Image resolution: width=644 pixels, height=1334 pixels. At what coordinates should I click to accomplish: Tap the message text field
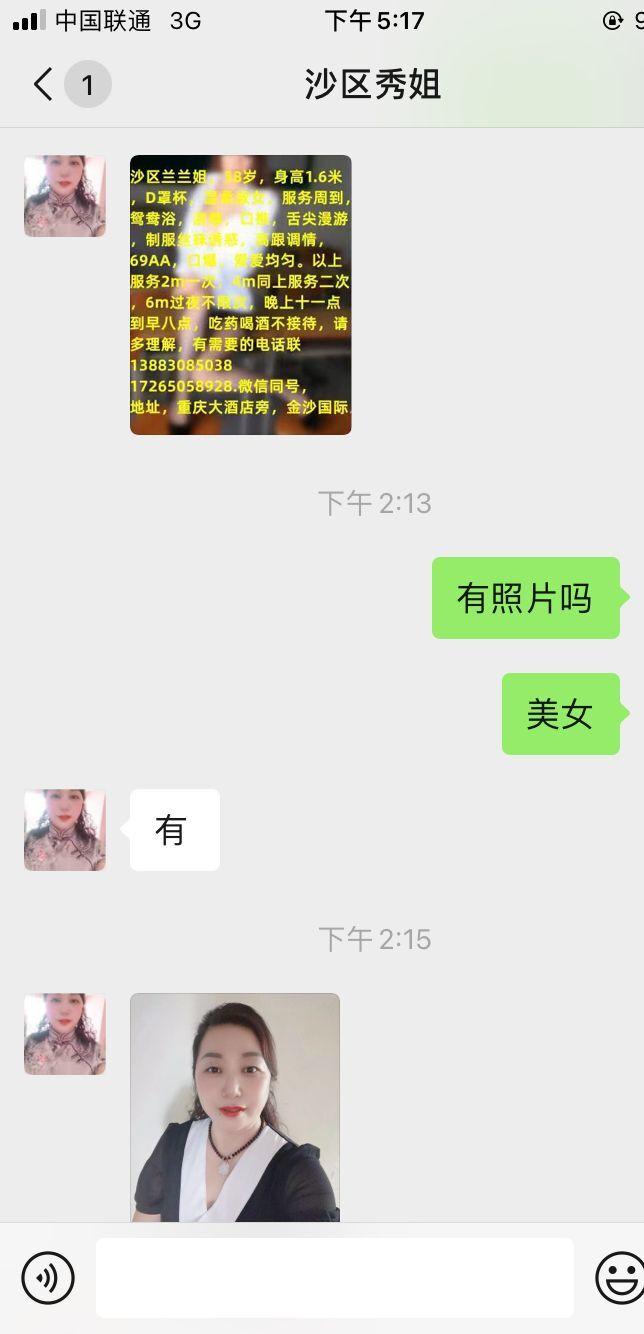click(x=334, y=1277)
